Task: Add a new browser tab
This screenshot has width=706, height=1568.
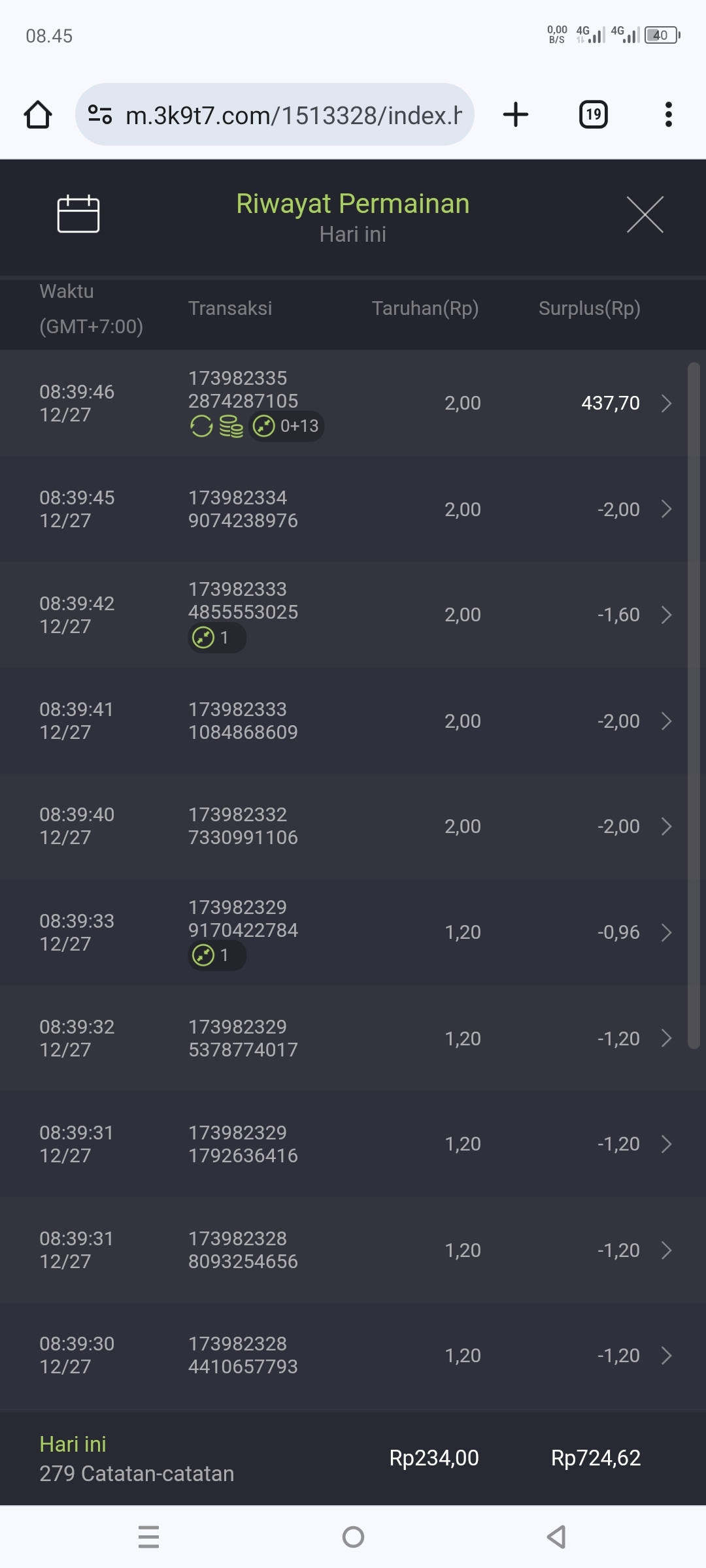Action: coord(516,115)
